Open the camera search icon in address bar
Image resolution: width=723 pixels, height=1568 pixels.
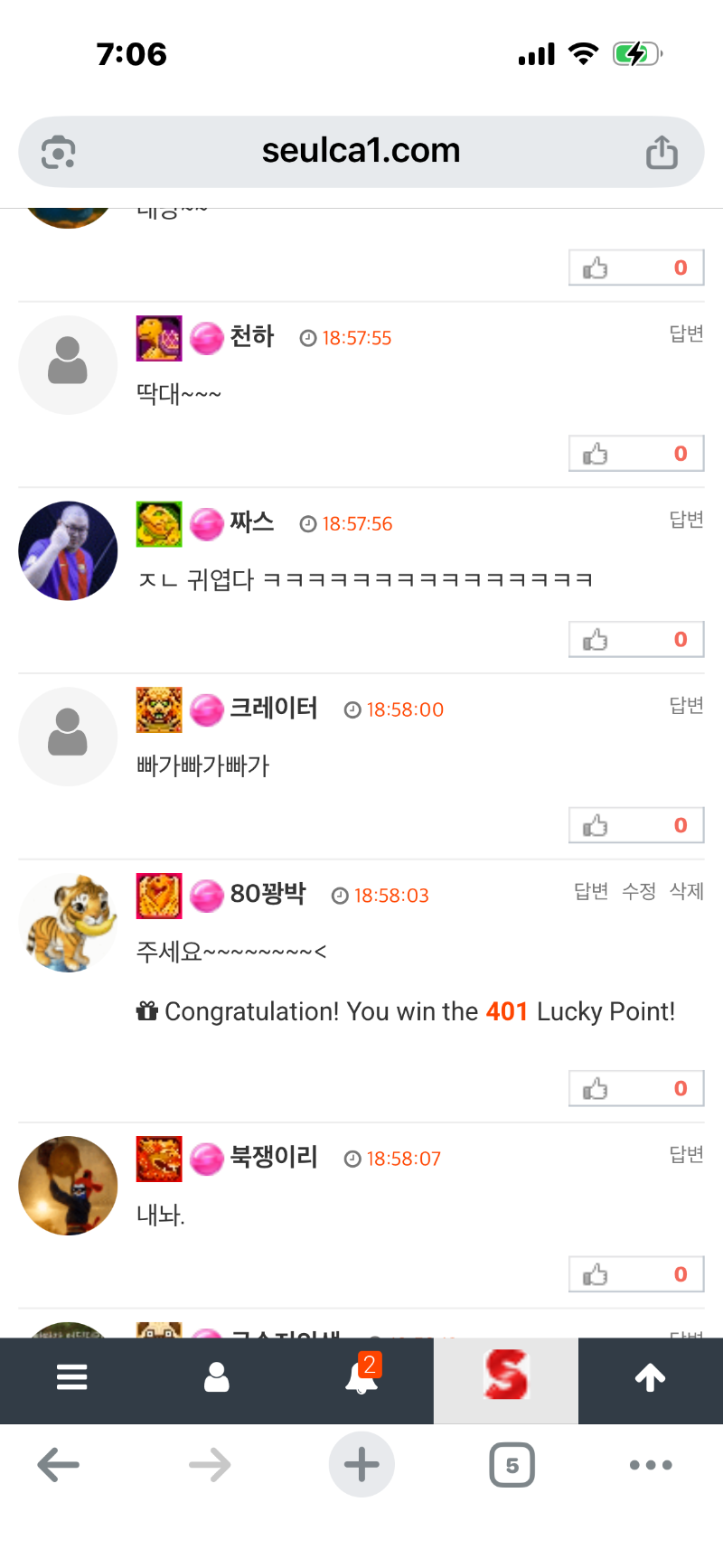click(x=59, y=152)
